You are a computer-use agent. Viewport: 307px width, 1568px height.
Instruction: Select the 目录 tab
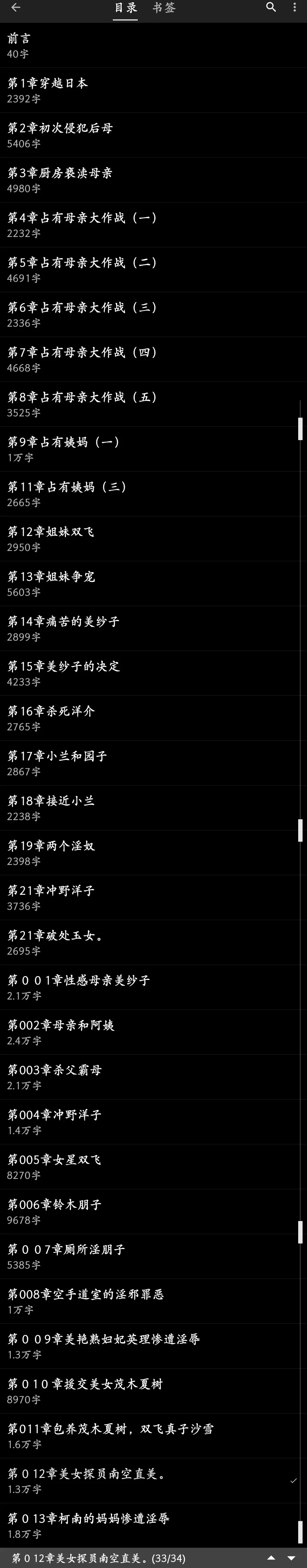click(125, 8)
